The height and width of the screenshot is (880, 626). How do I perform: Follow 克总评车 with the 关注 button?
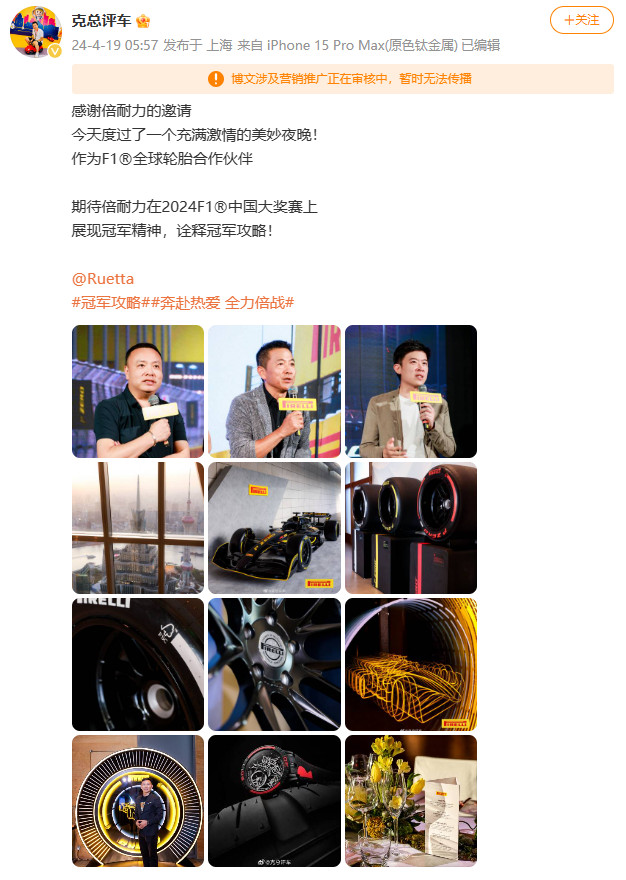581,19
